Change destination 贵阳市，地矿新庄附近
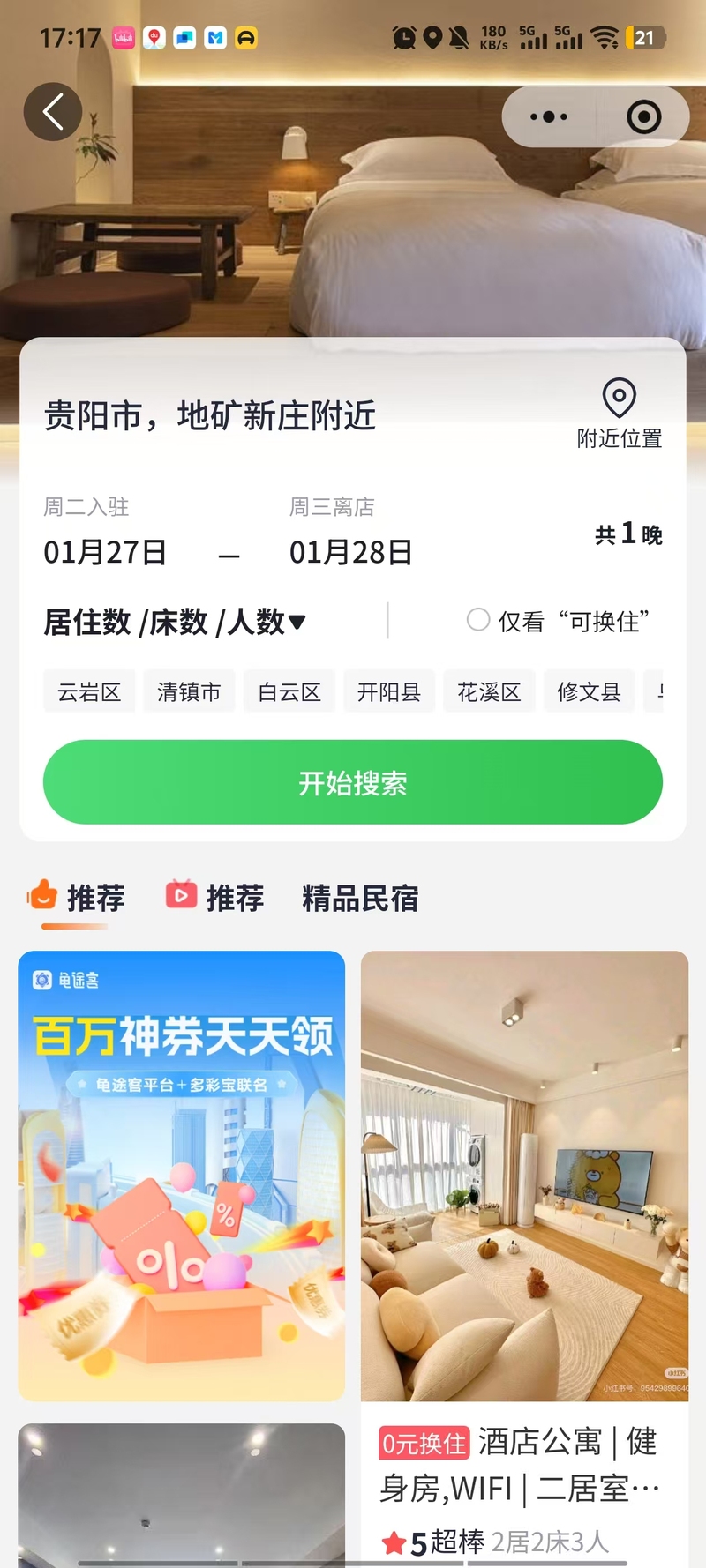 coord(210,415)
